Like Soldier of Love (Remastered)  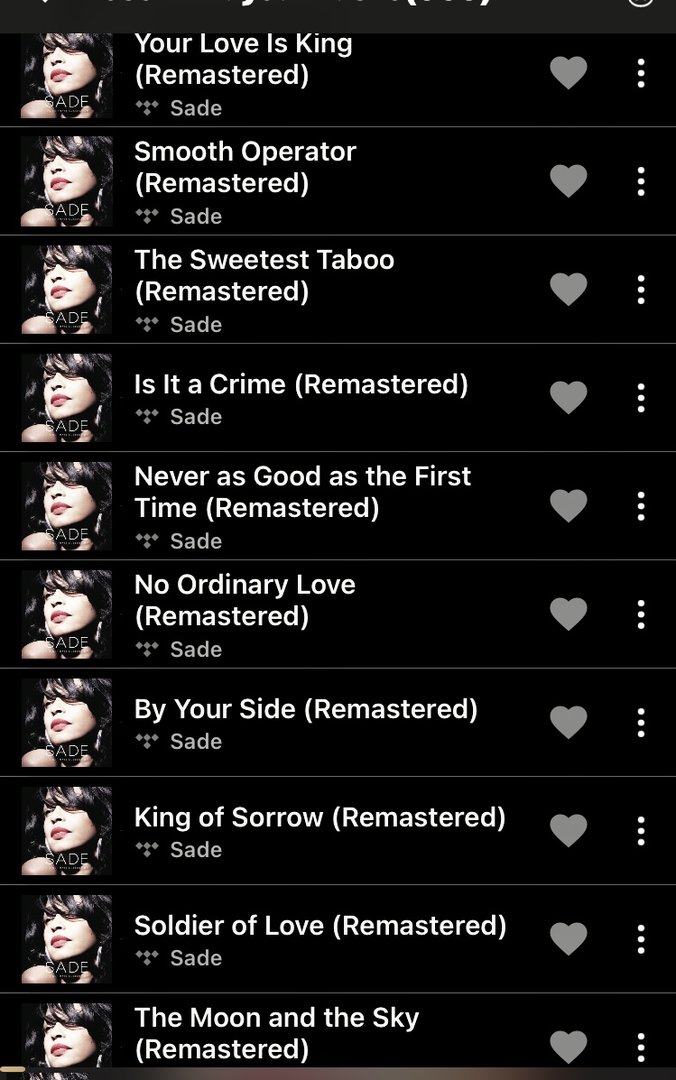point(569,938)
